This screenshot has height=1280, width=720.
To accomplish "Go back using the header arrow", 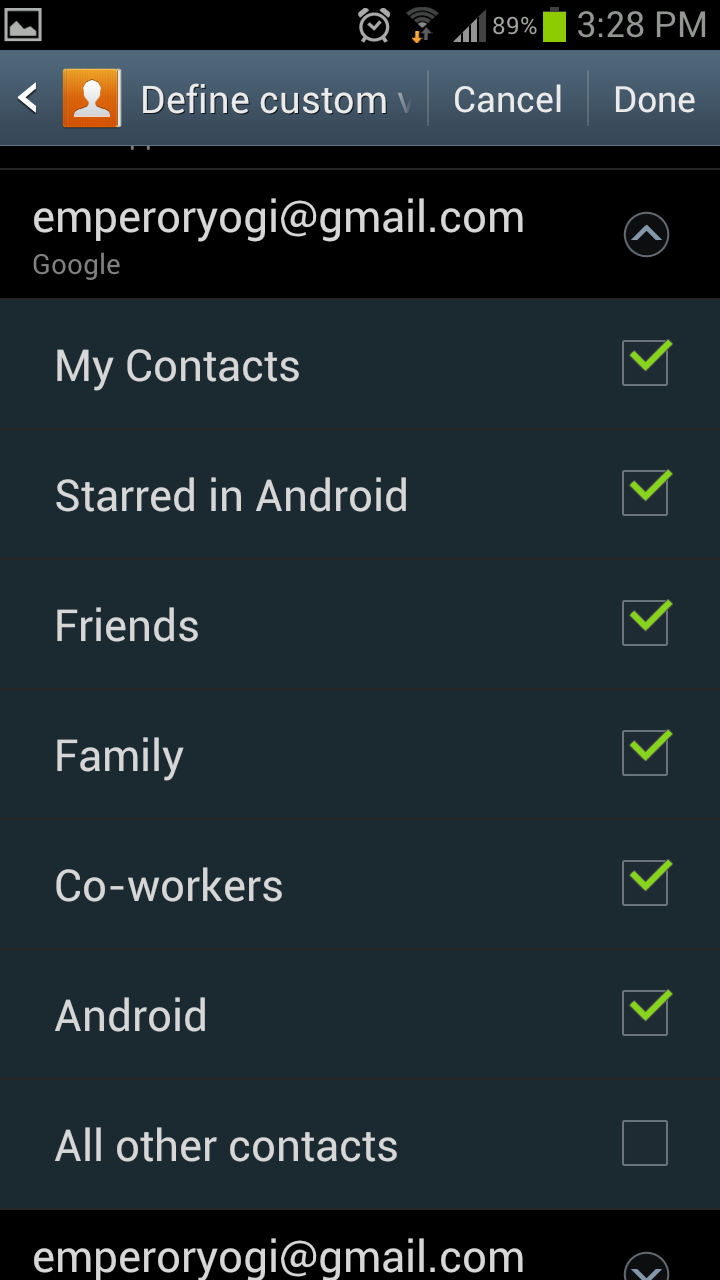I will coord(28,99).
